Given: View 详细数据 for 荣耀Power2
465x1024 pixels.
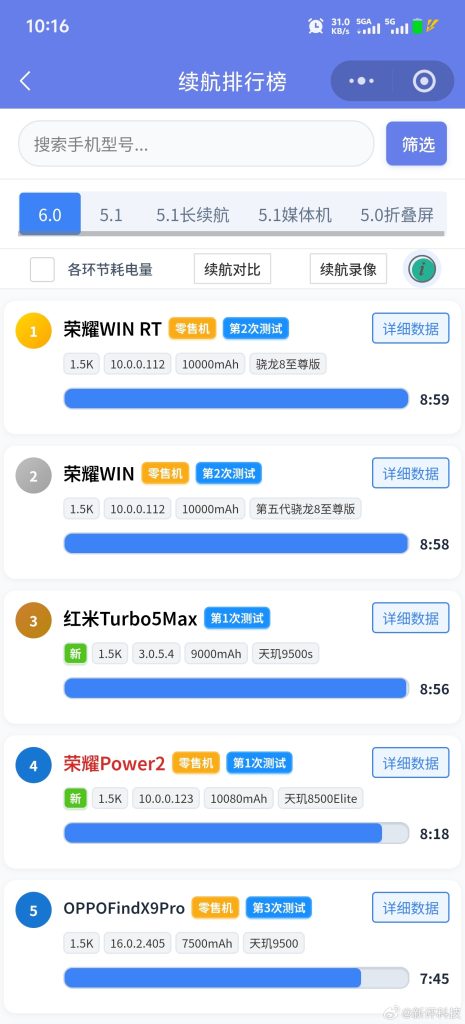Looking at the screenshot, I should click(411, 762).
